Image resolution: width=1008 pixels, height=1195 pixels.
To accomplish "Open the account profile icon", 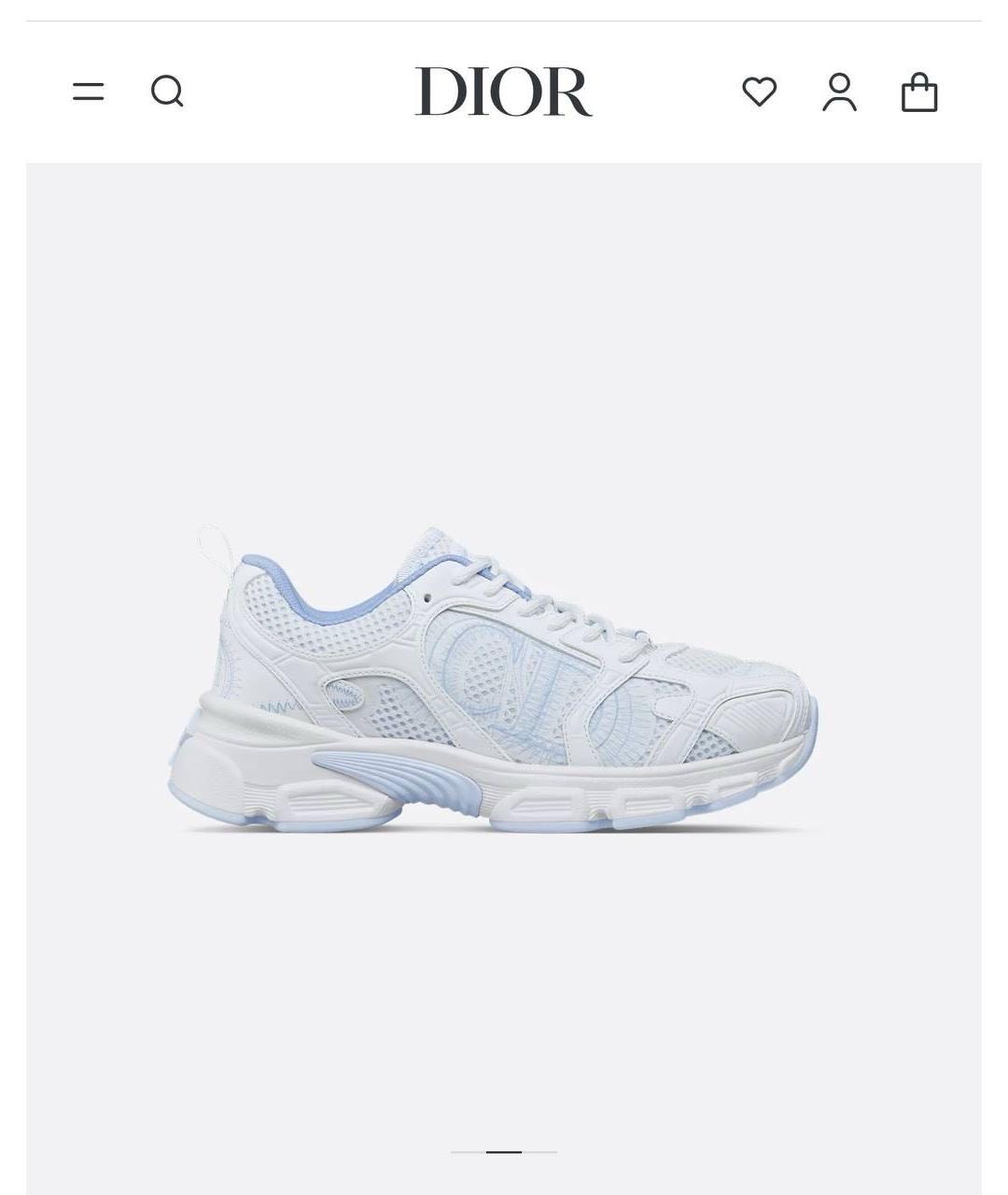I will pyautogui.click(x=839, y=91).
